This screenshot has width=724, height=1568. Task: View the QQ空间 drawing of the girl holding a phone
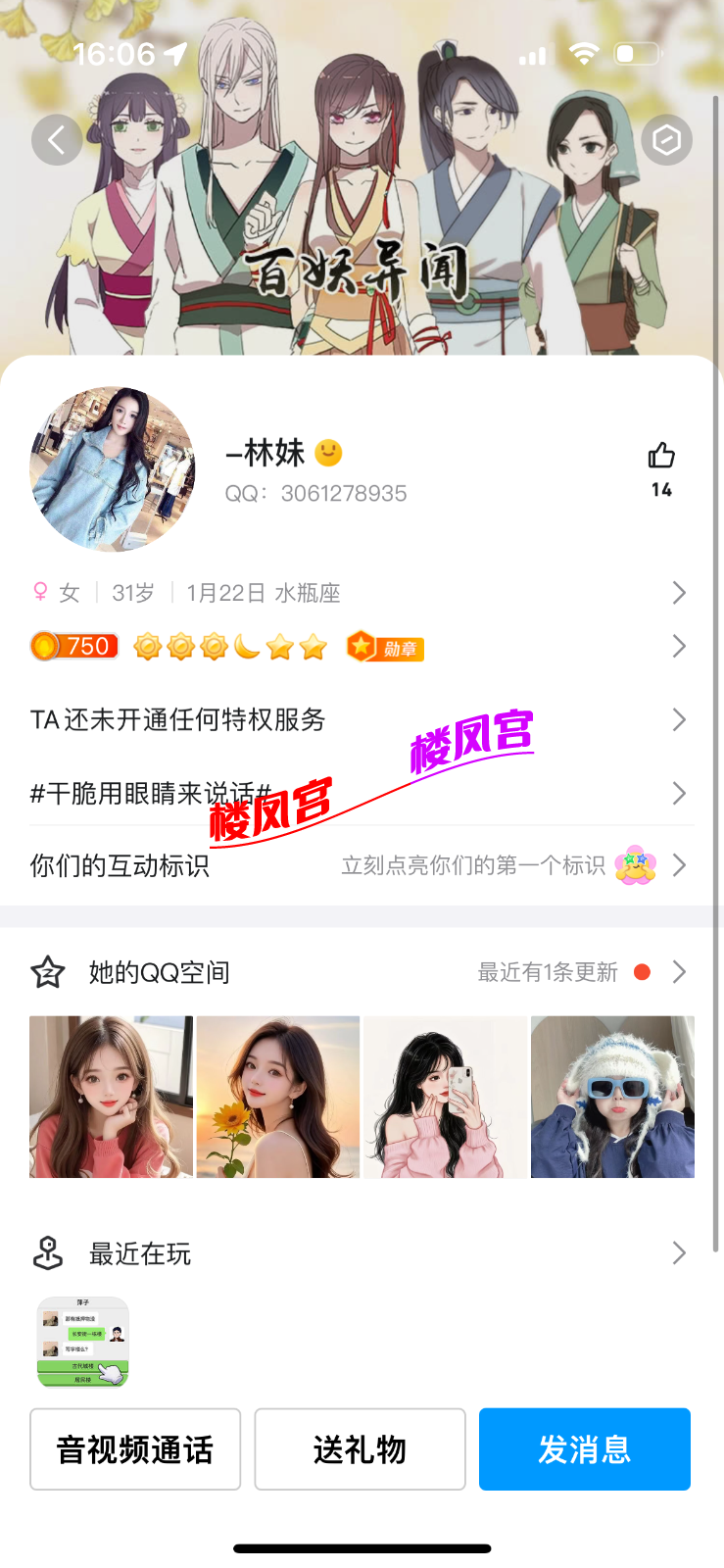pyautogui.click(x=445, y=1097)
